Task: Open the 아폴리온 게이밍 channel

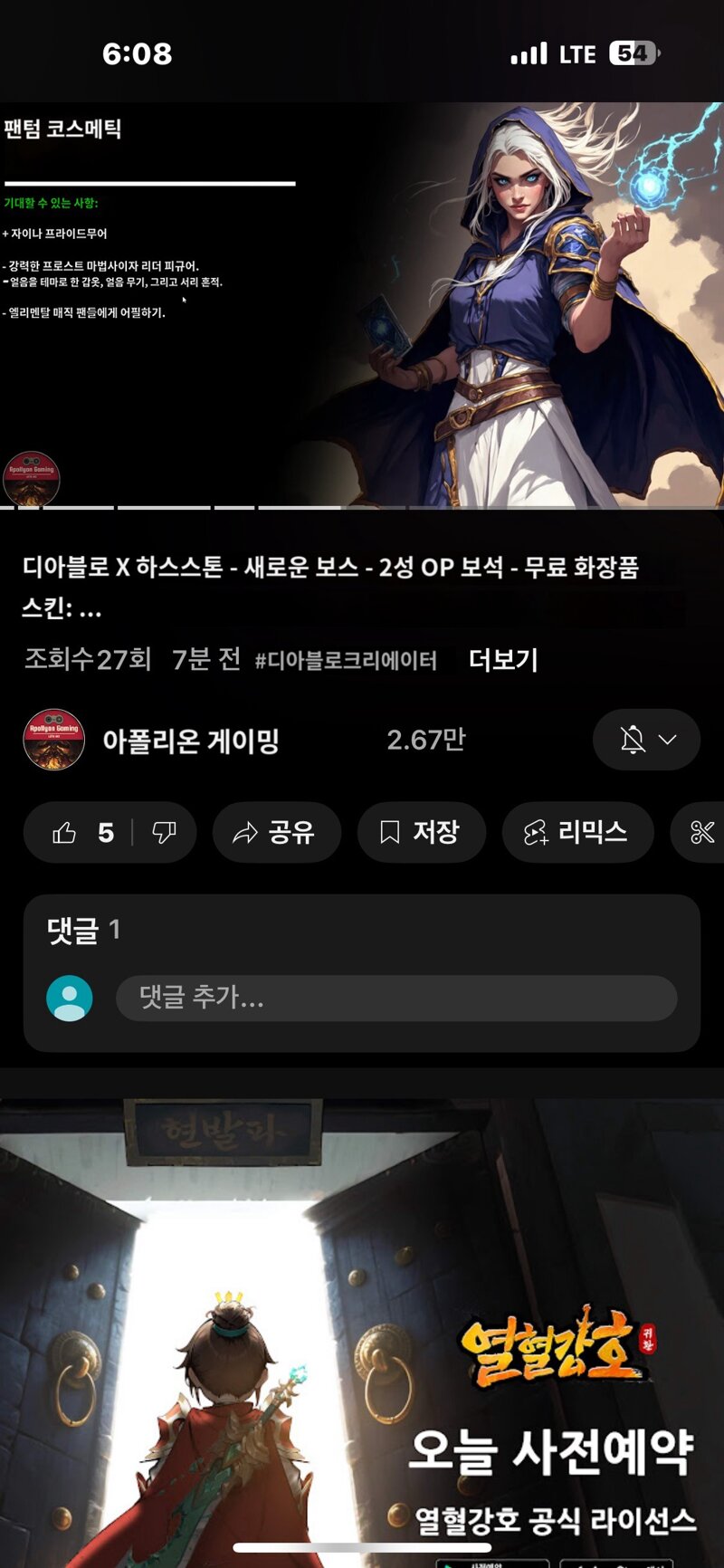Action: (190, 741)
